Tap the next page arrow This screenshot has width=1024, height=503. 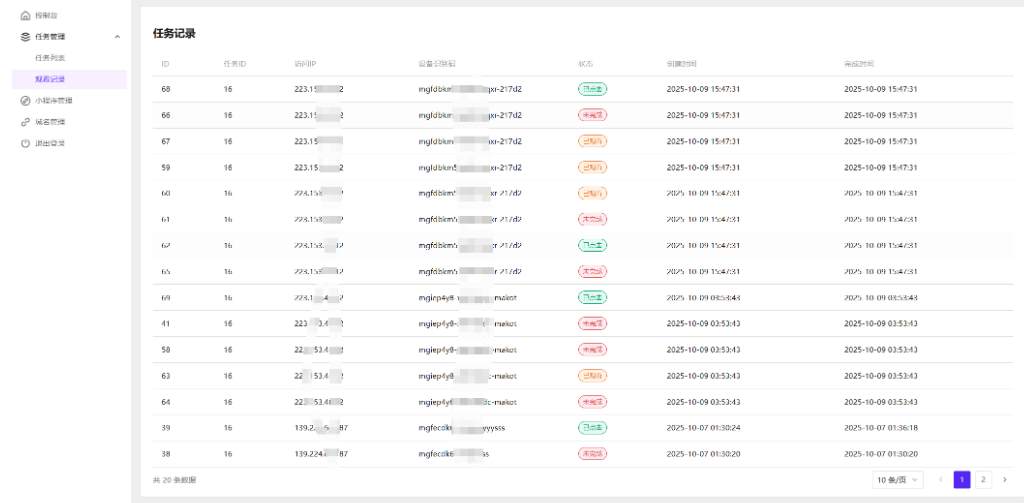[x=1004, y=480]
